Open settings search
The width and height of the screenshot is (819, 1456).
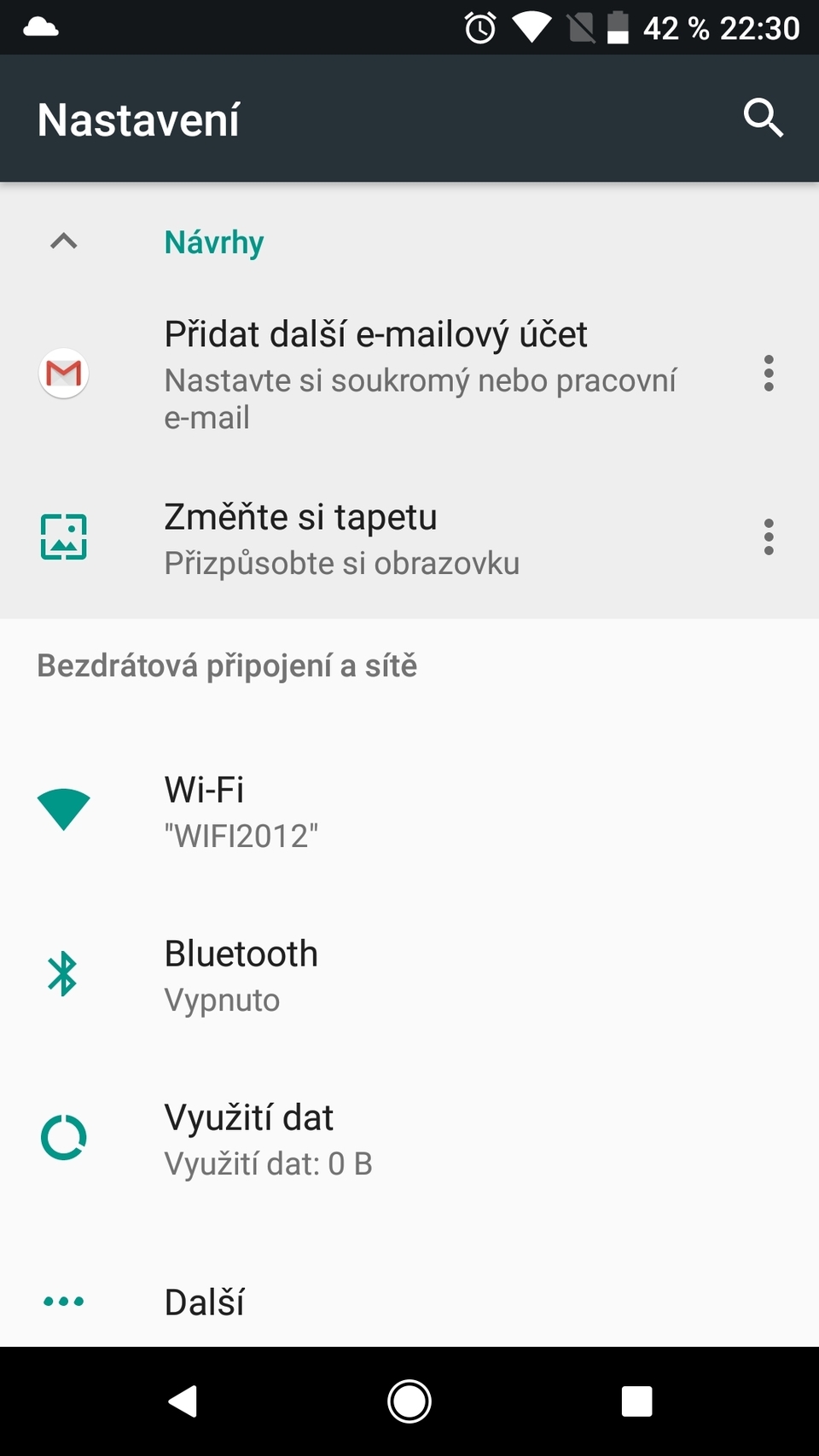coord(764,118)
